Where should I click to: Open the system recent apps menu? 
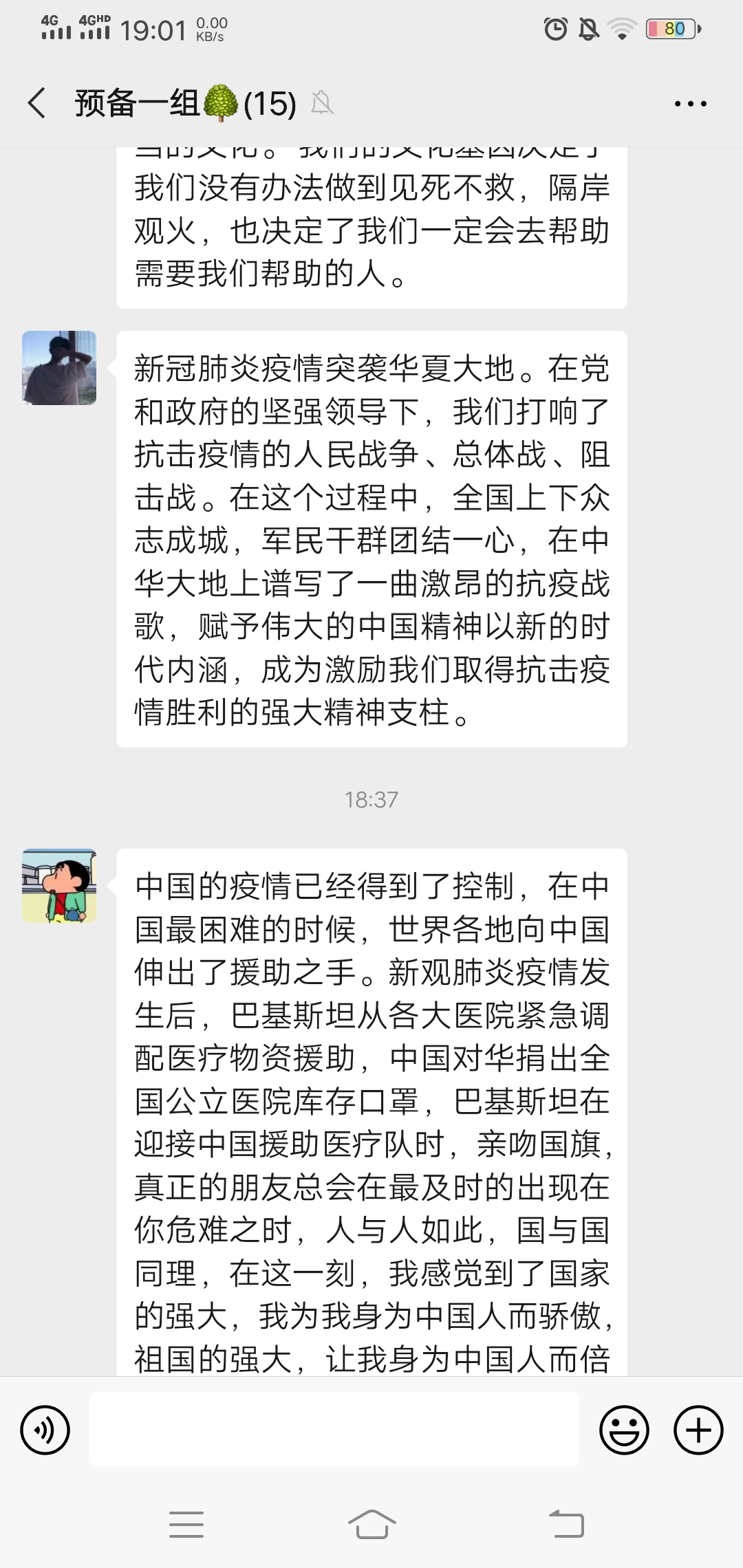tap(186, 1524)
